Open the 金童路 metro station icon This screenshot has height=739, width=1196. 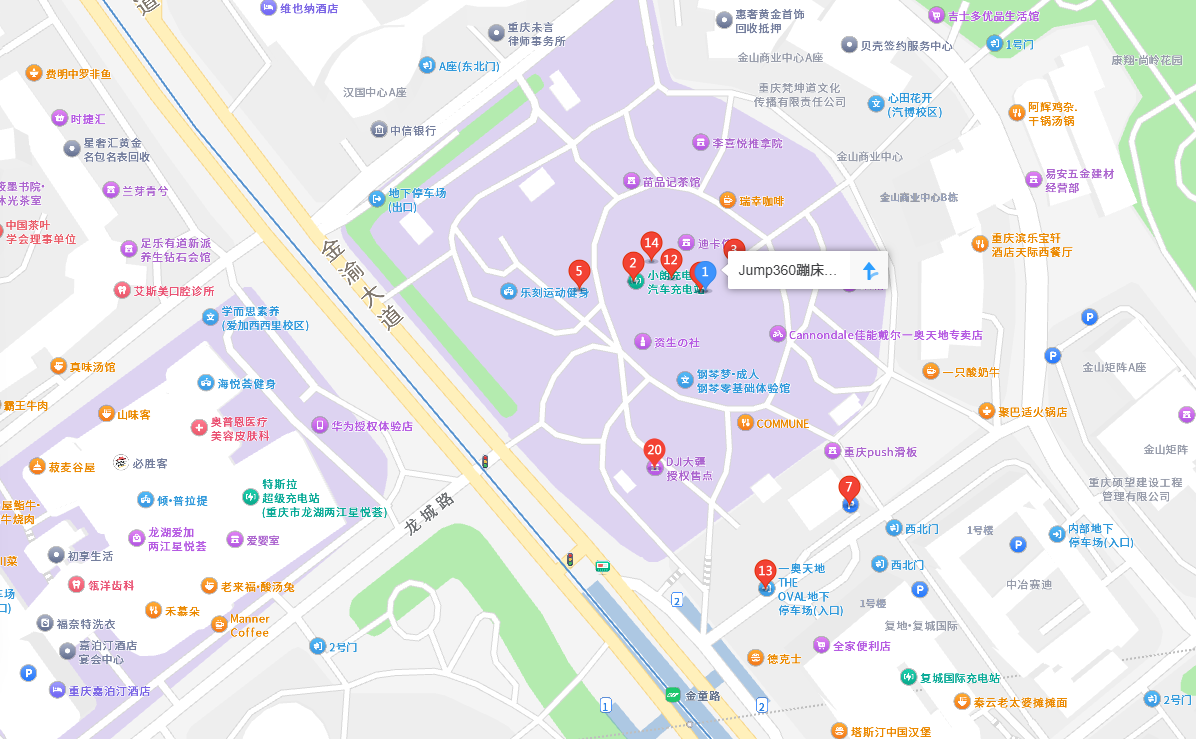click(673, 695)
